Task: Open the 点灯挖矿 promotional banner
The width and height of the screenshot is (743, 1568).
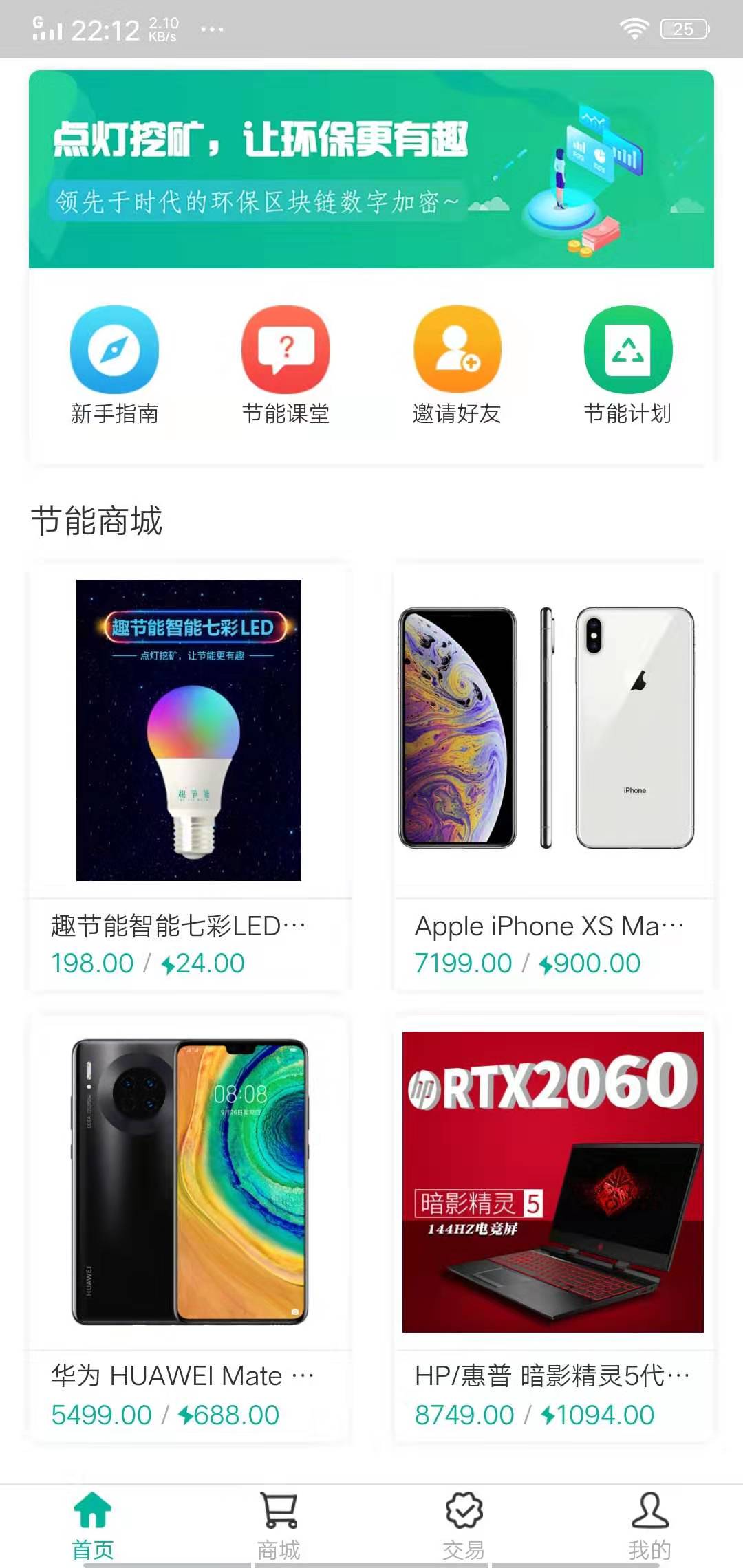Action: pos(371,169)
